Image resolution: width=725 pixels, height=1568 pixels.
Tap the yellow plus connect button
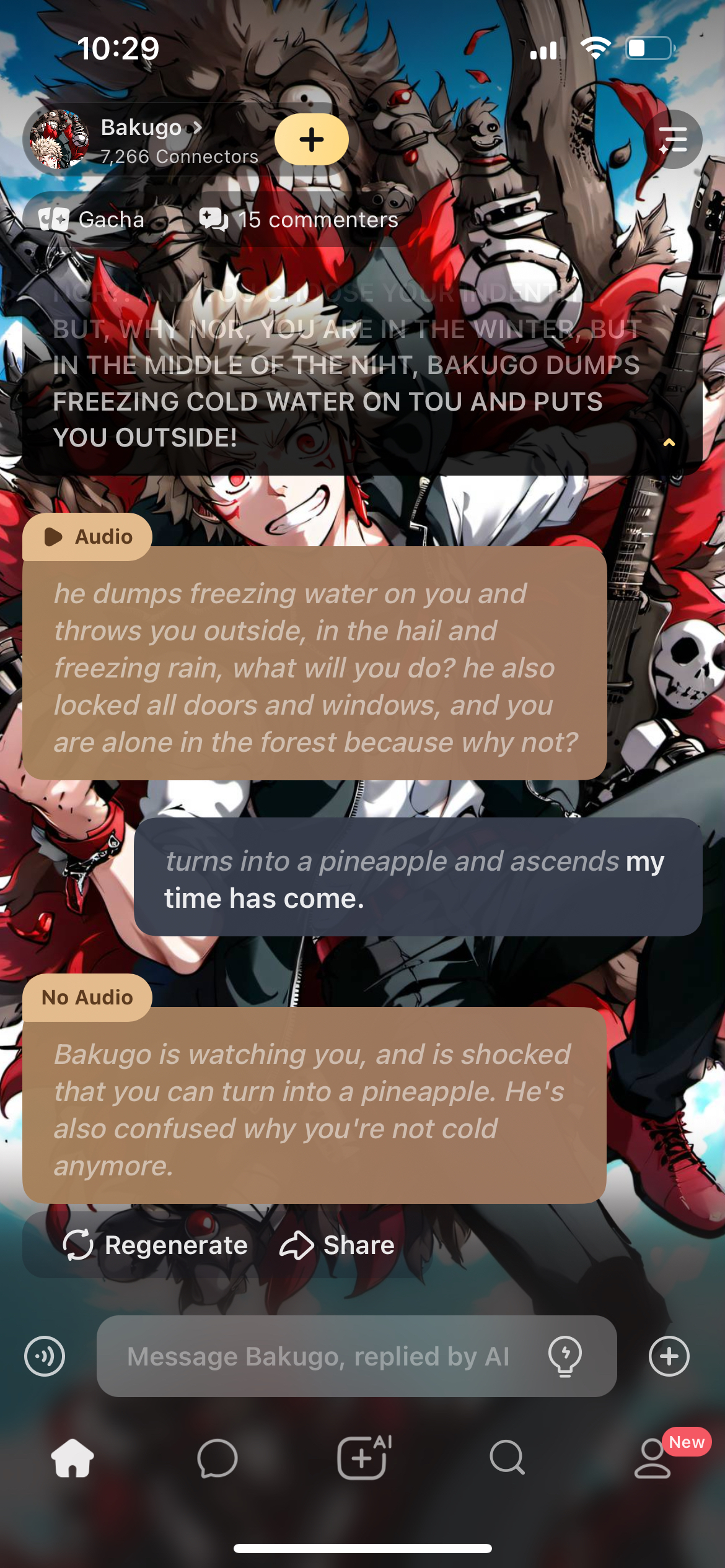click(311, 140)
